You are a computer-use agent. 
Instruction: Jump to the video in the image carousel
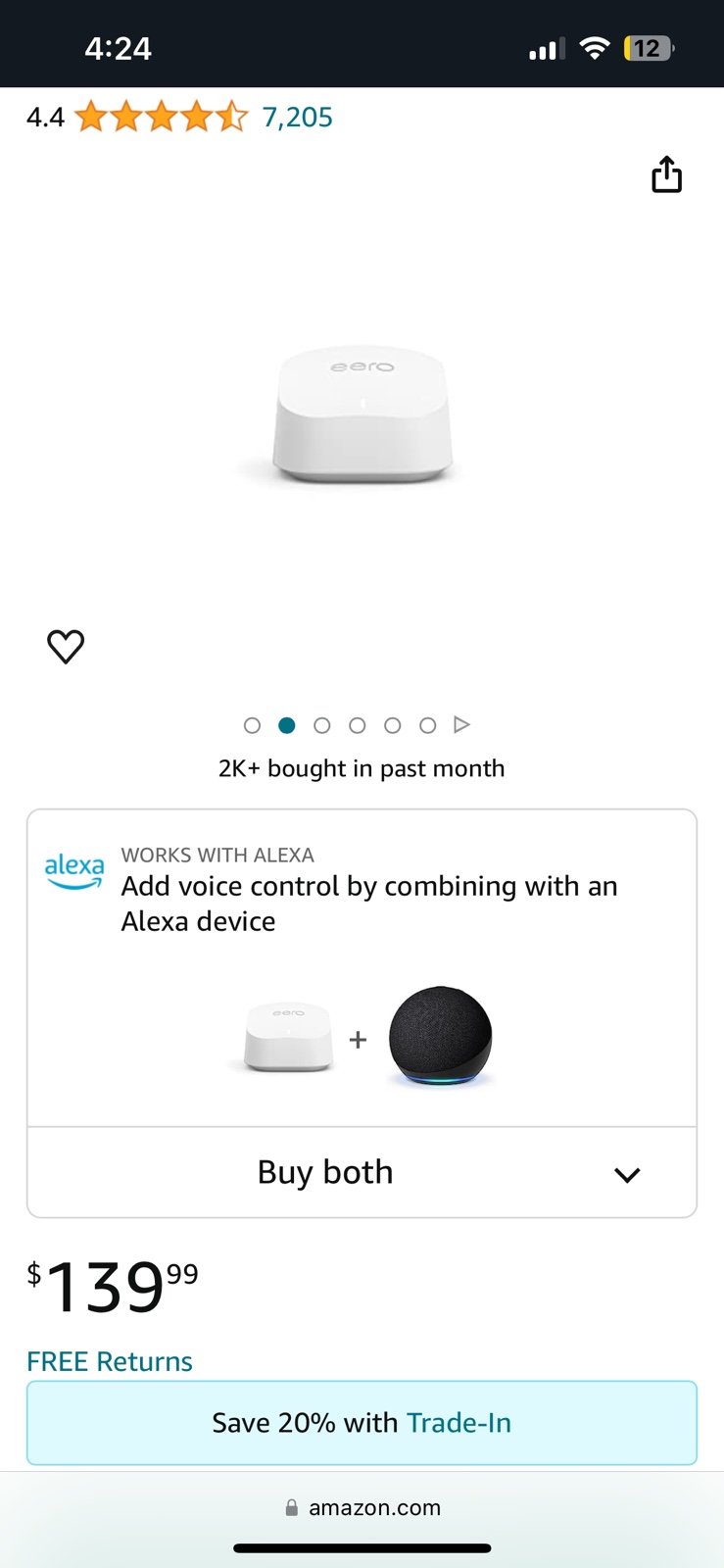pyautogui.click(x=461, y=725)
